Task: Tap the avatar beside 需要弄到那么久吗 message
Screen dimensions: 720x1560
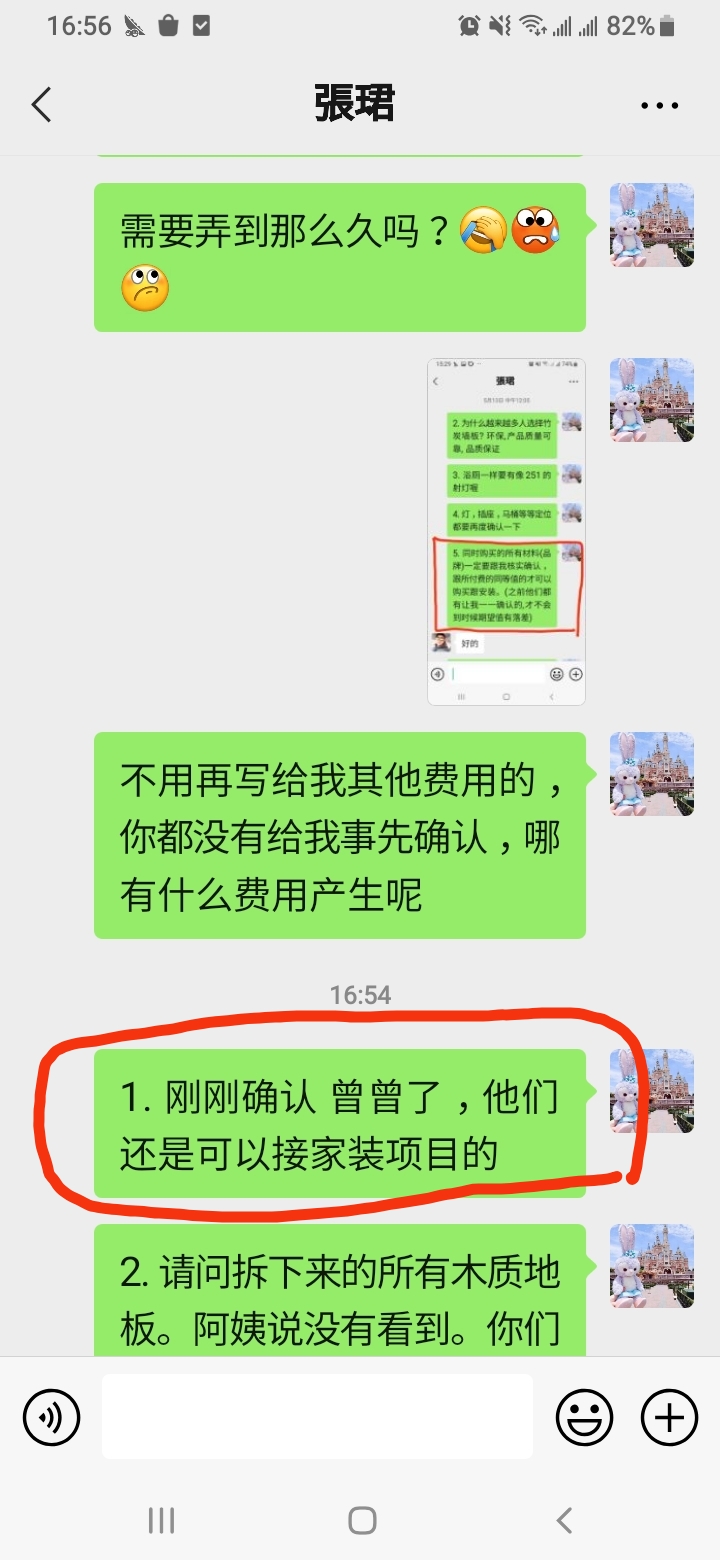Action: click(651, 225)
